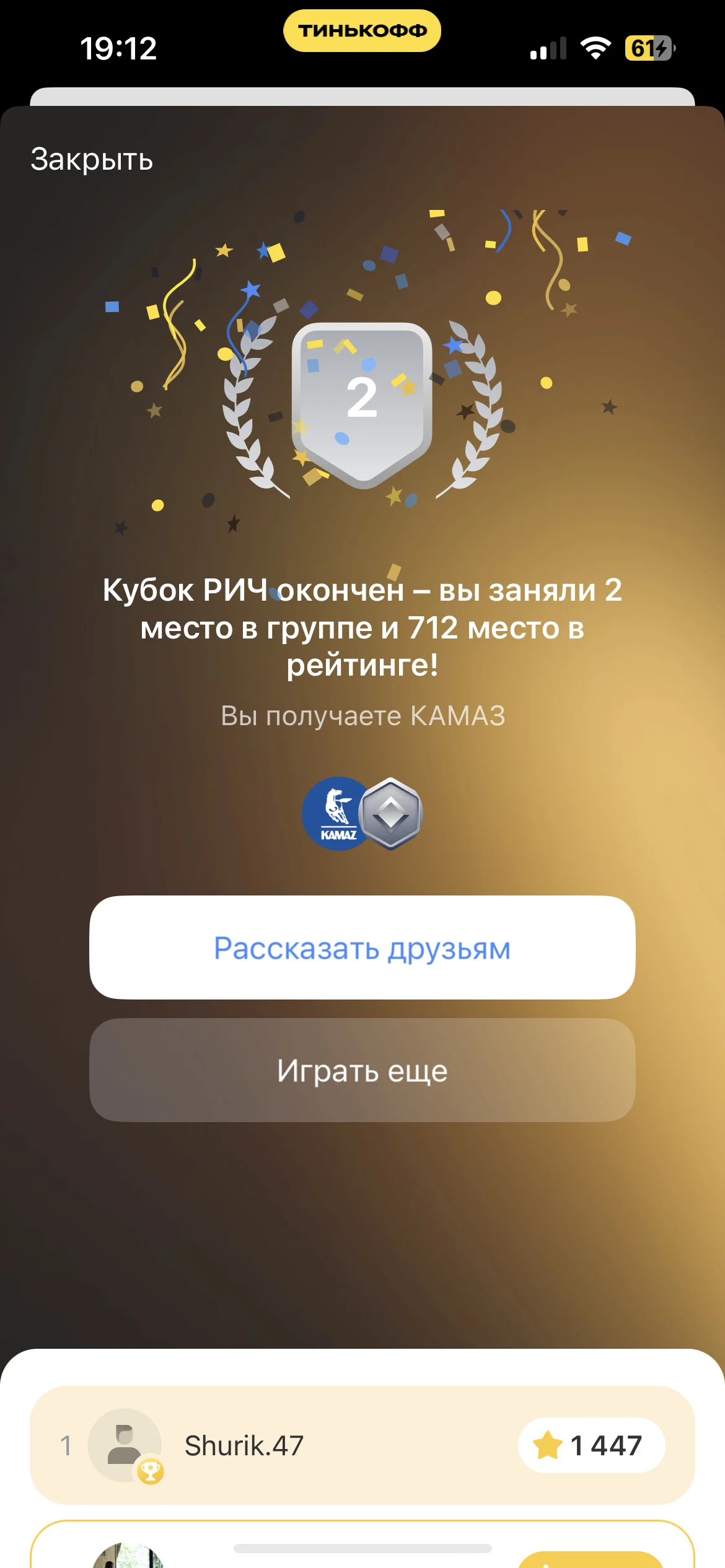
Task: Tap the Рассказать друзьям button
Action: pos(362,947)
